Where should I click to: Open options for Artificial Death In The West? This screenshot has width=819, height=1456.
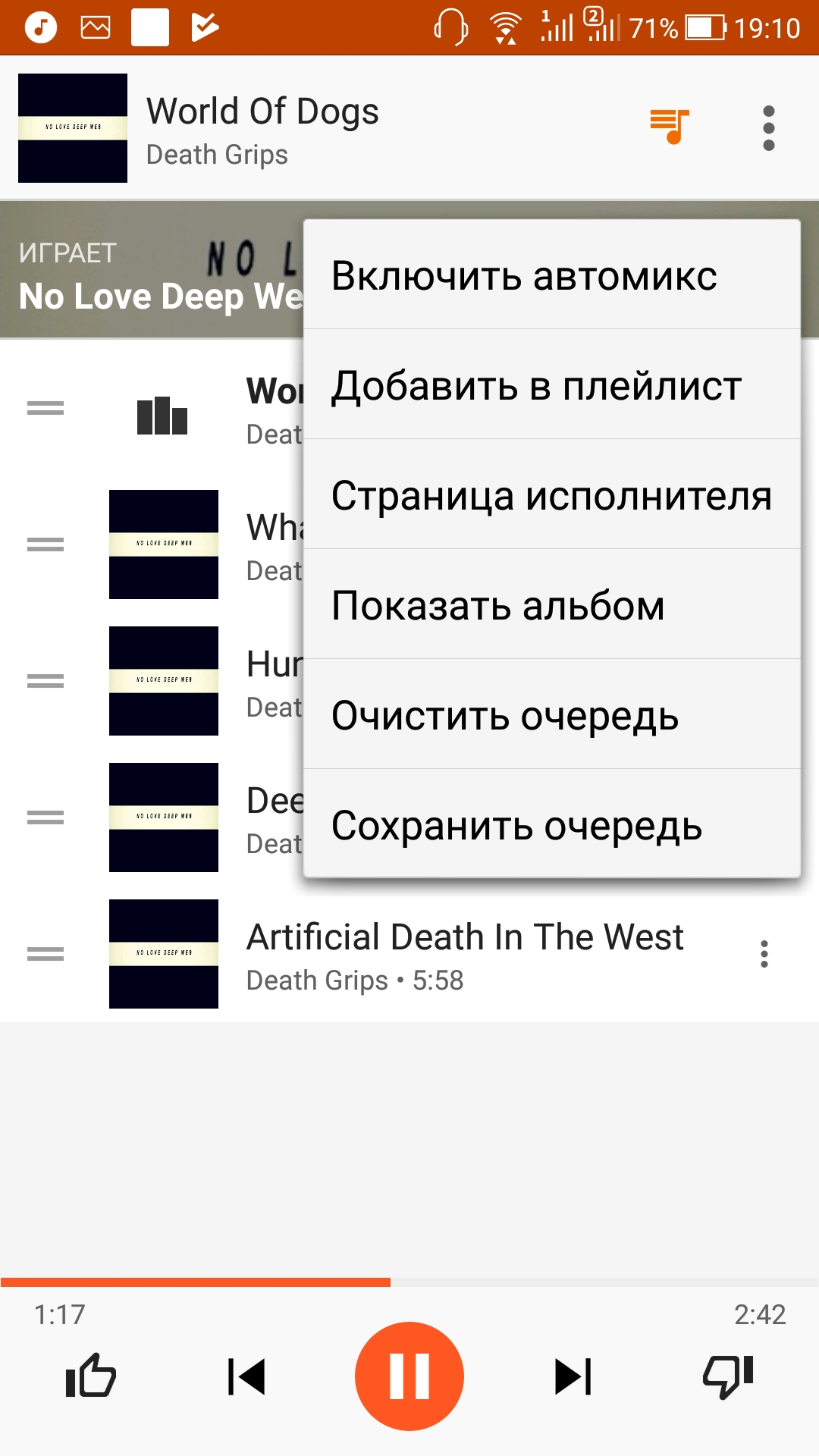(764, 954)
